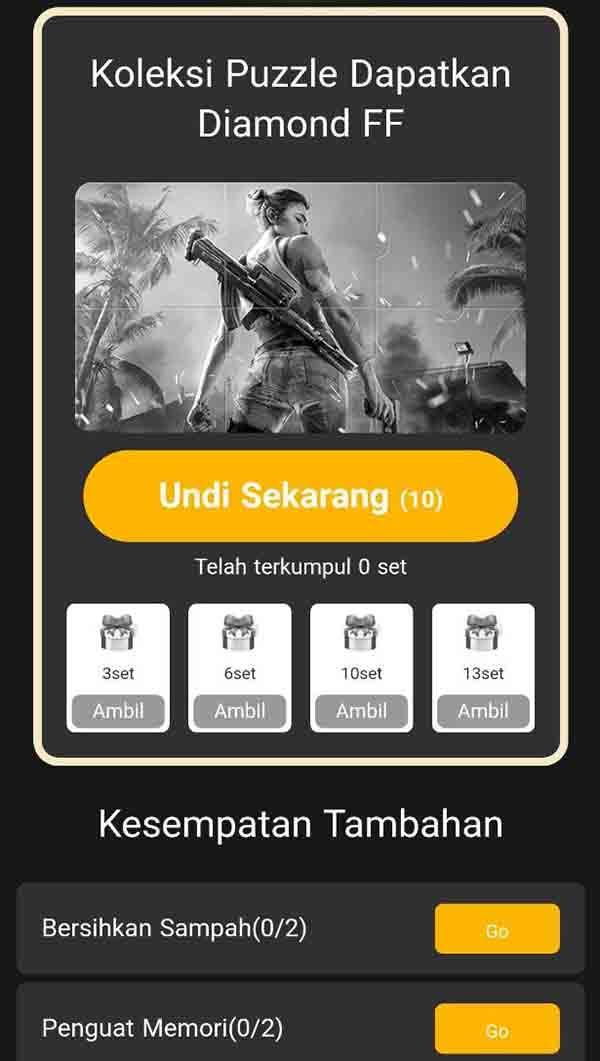Tap the Undi Sekarang button
600x1061 pixels.
[300, 497]
